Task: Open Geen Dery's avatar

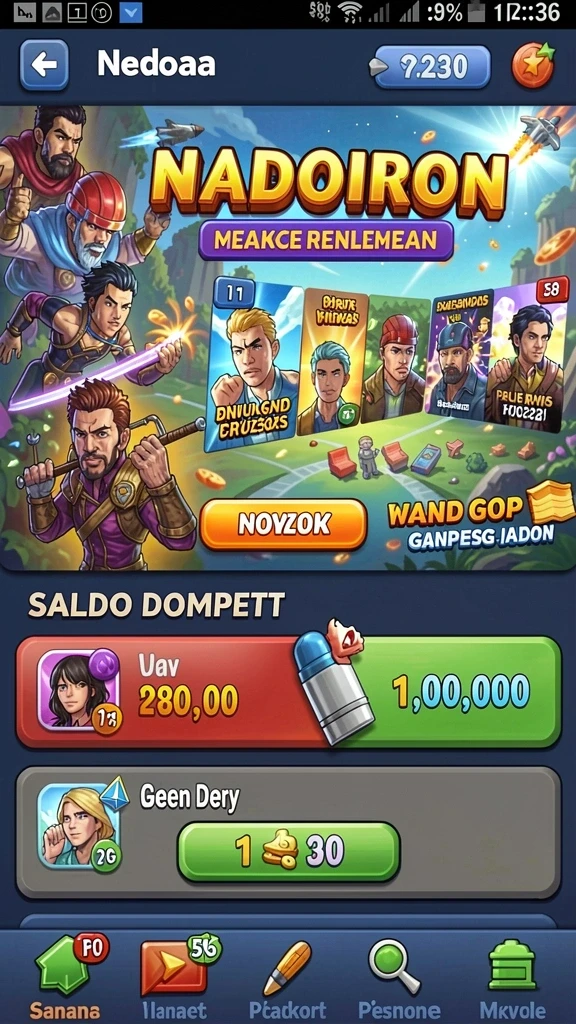Action: tap(78, 827)
